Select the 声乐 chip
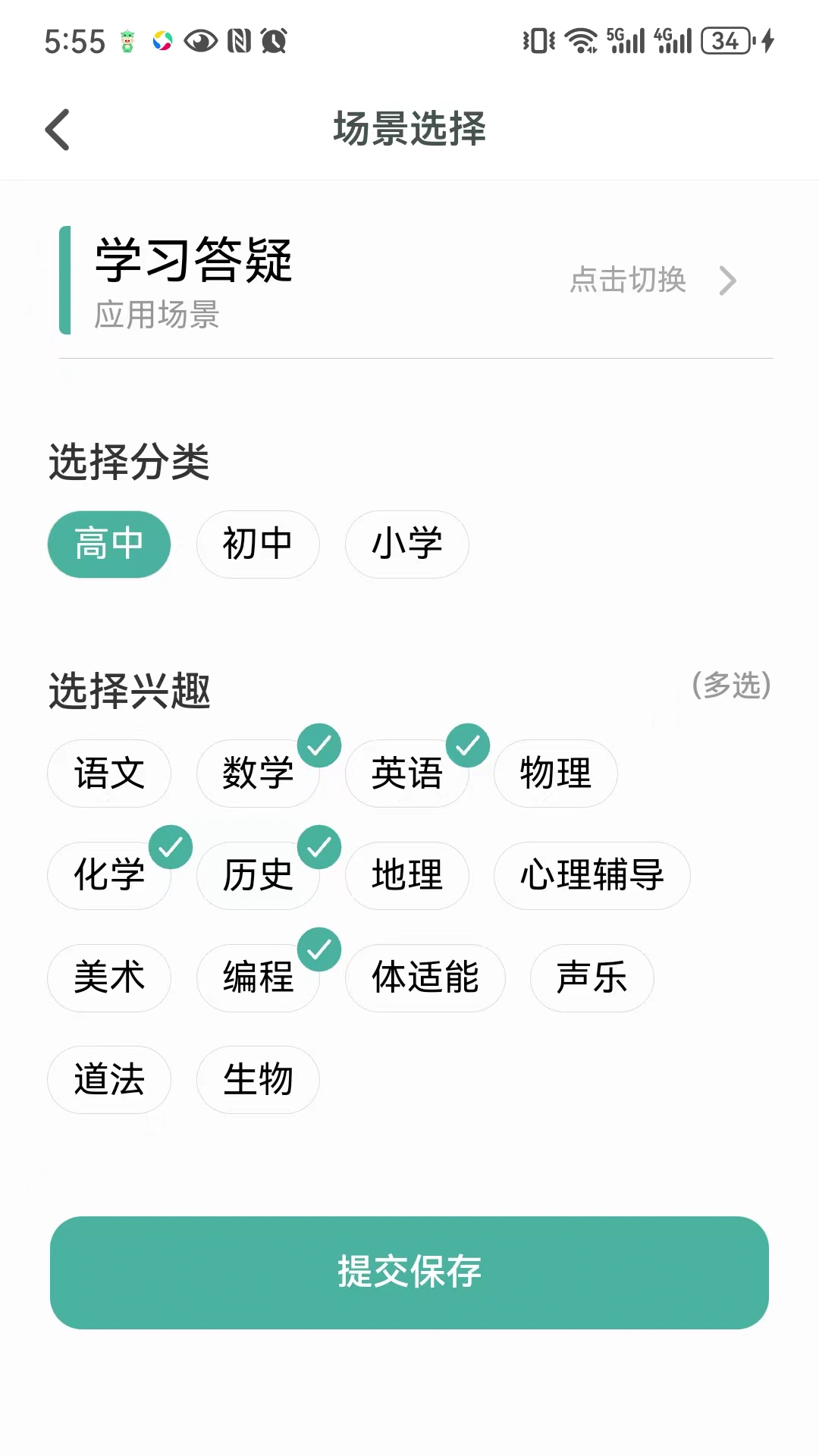 tap(591, 977)
